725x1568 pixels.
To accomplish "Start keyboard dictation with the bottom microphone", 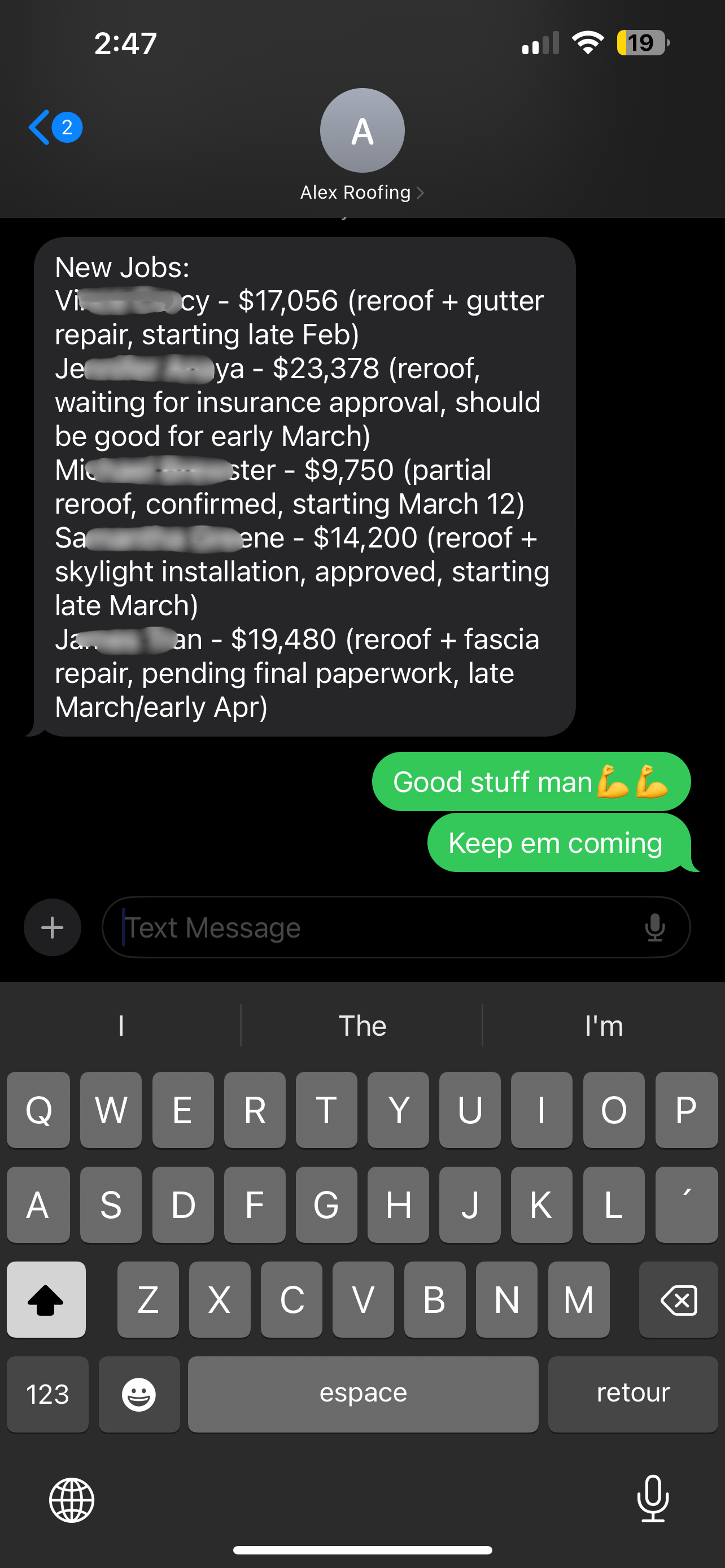I will (x=653, y=1499).
